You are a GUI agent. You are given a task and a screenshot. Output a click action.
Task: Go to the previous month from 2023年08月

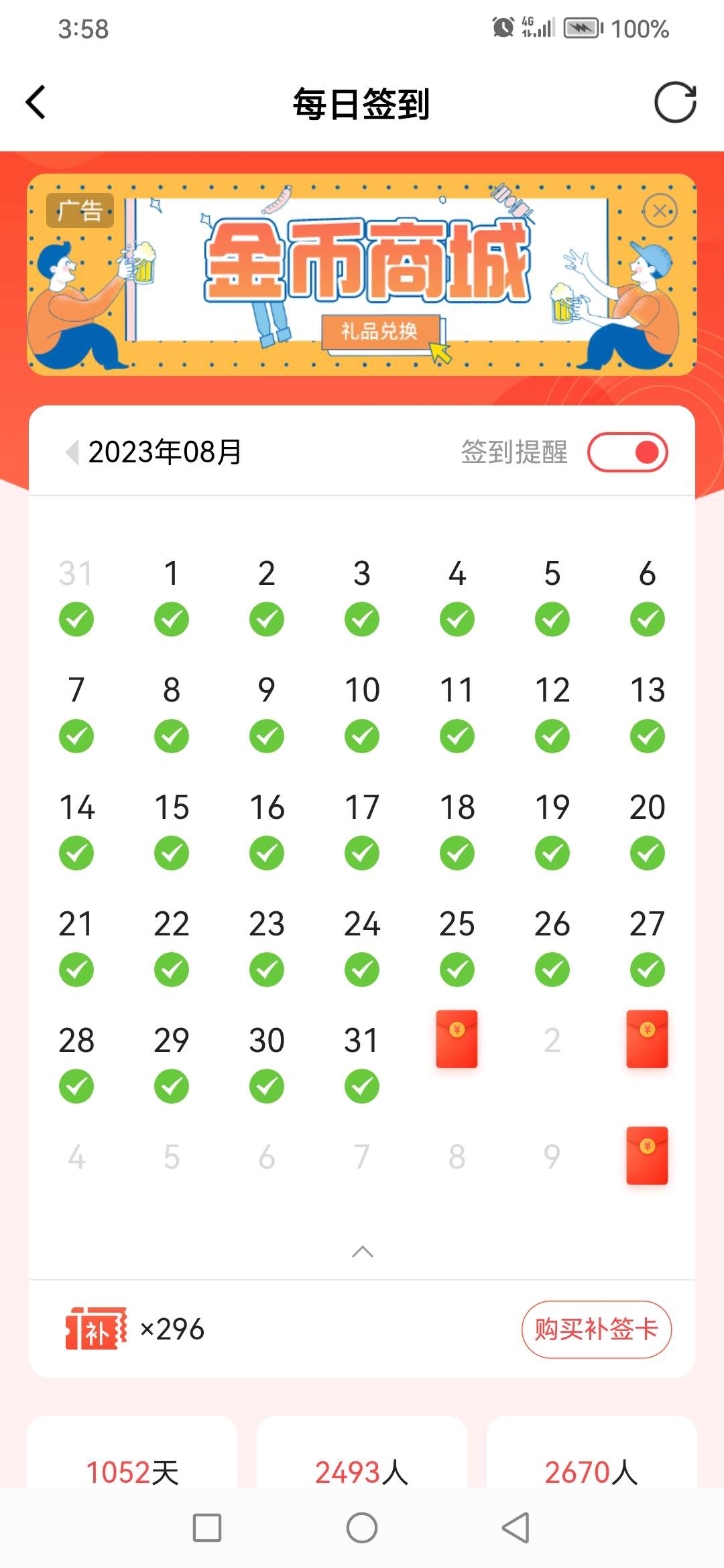(72, 452)
